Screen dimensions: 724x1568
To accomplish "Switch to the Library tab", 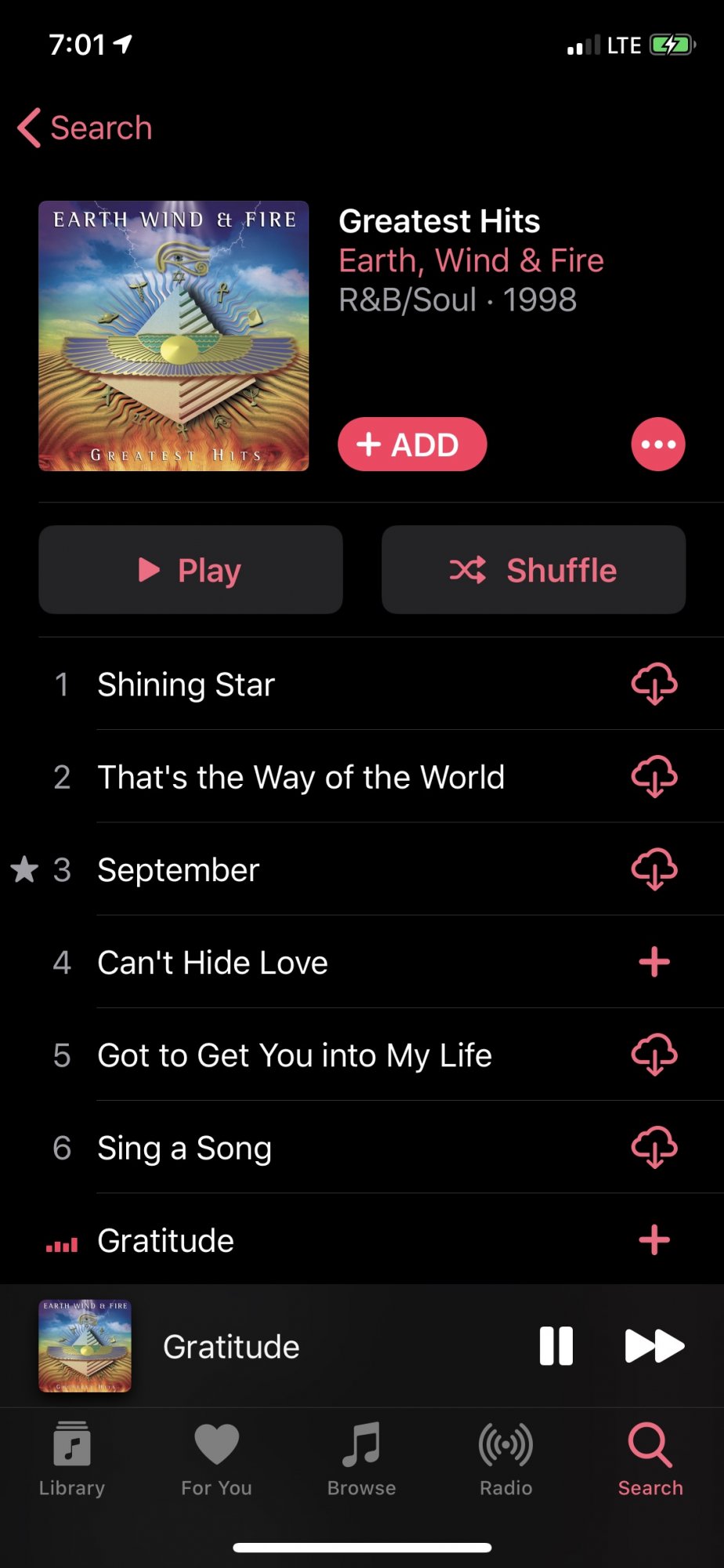I will coord(72,1458).
